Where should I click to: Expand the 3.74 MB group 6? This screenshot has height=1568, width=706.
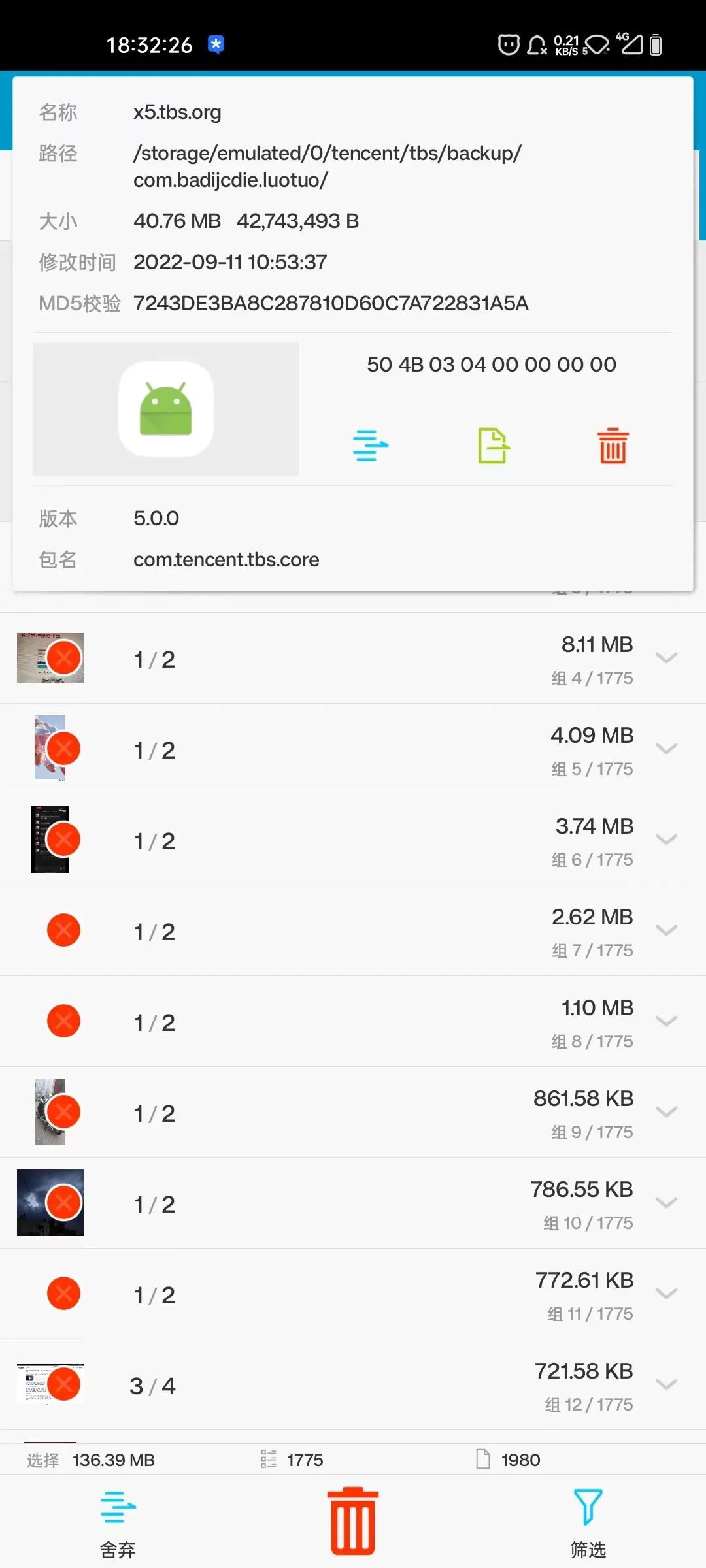tap(665, 840)
